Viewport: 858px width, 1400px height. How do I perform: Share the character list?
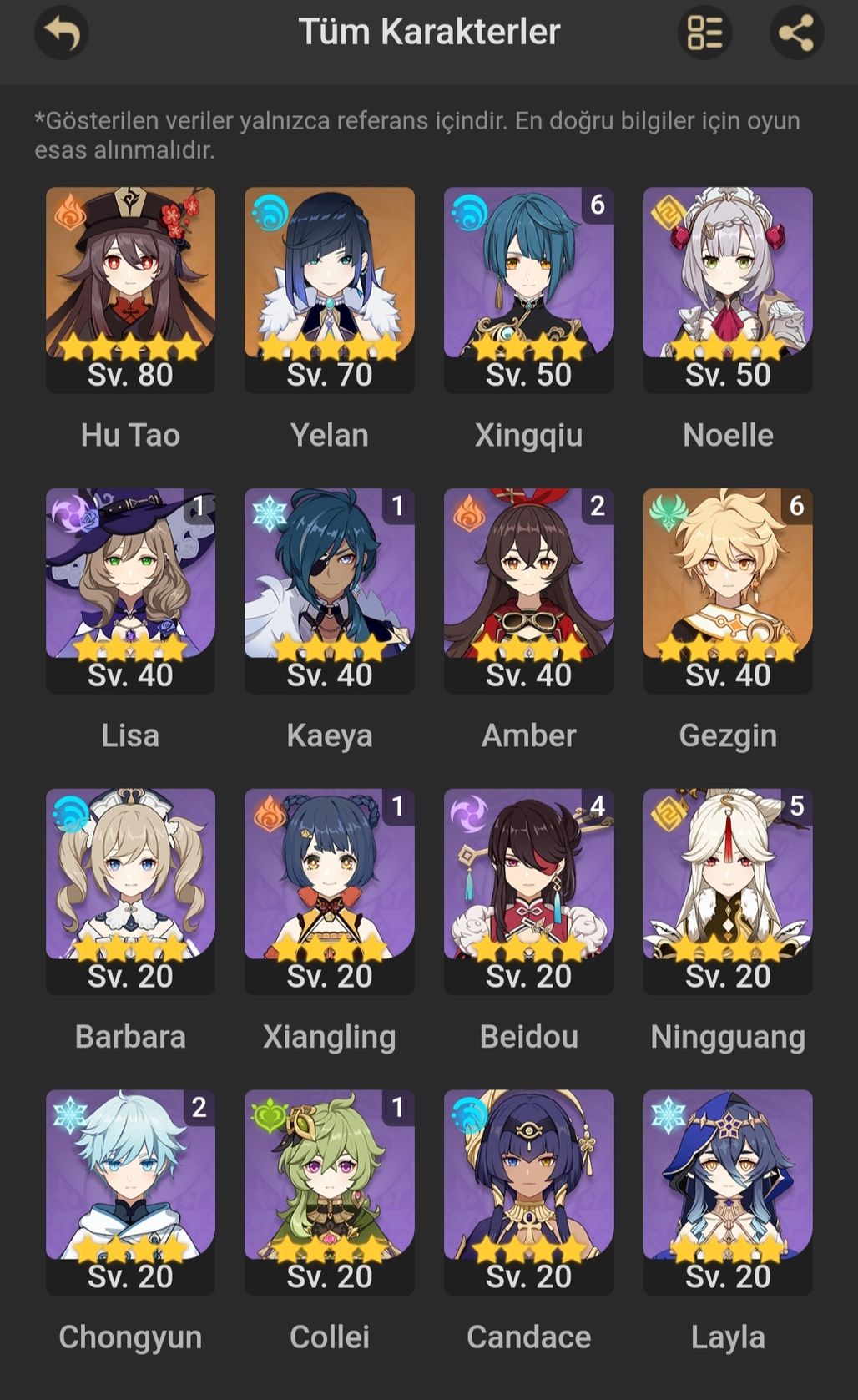(796, 33)
